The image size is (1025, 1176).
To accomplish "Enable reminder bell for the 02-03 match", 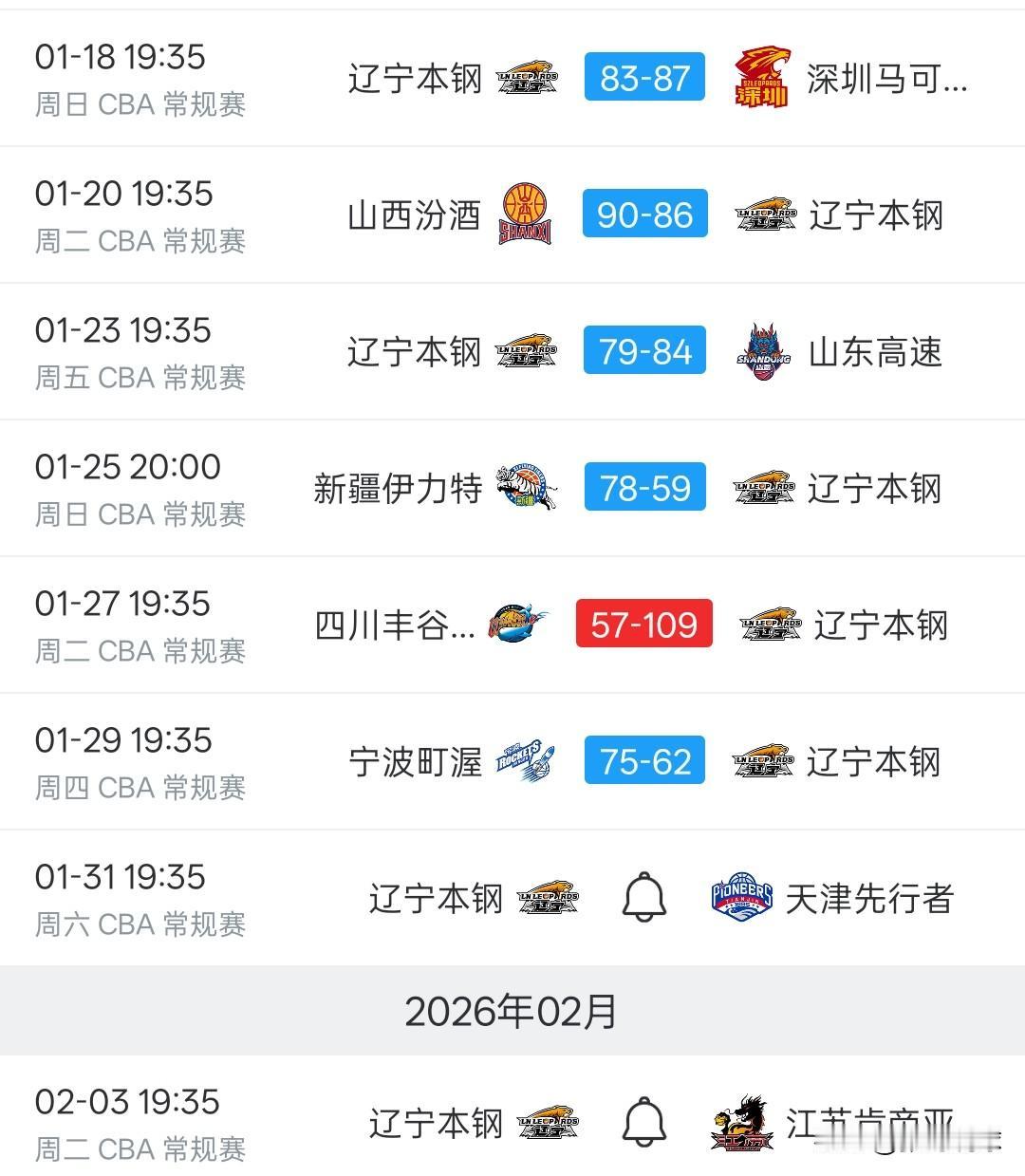I will point(644,1122).
